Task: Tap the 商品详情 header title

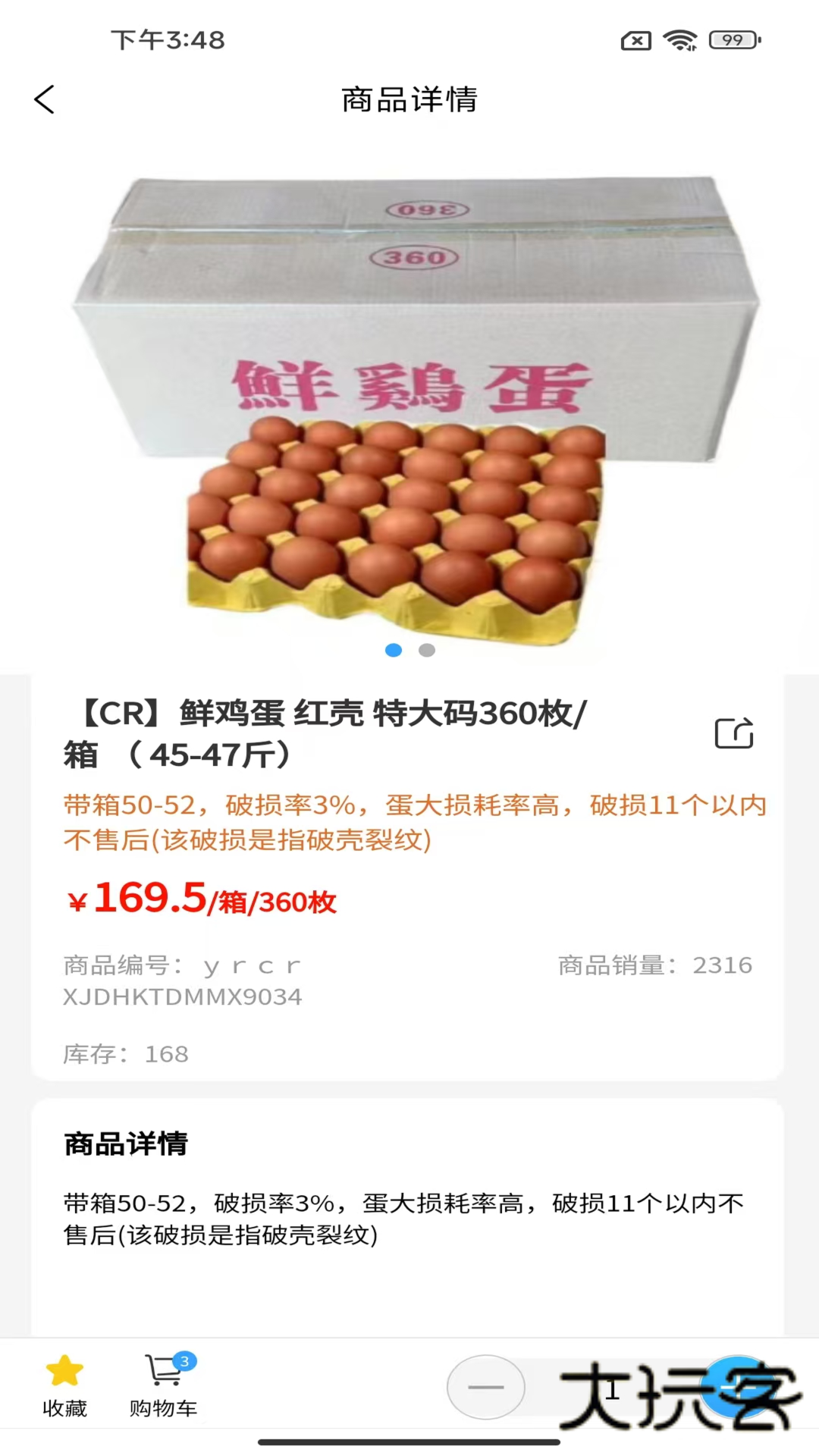Action: click(409, 99)
